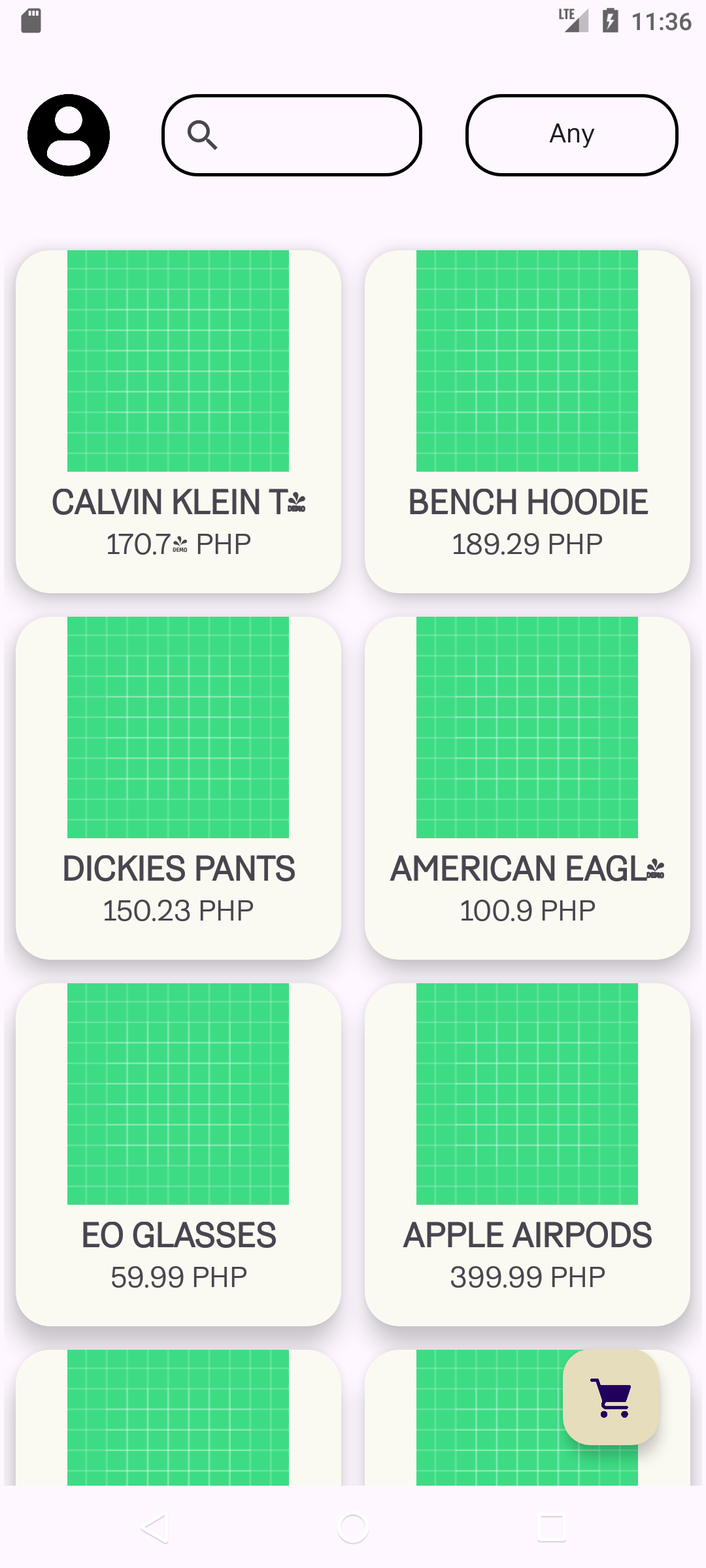Select the Dickies Pants card

point(178,788)
